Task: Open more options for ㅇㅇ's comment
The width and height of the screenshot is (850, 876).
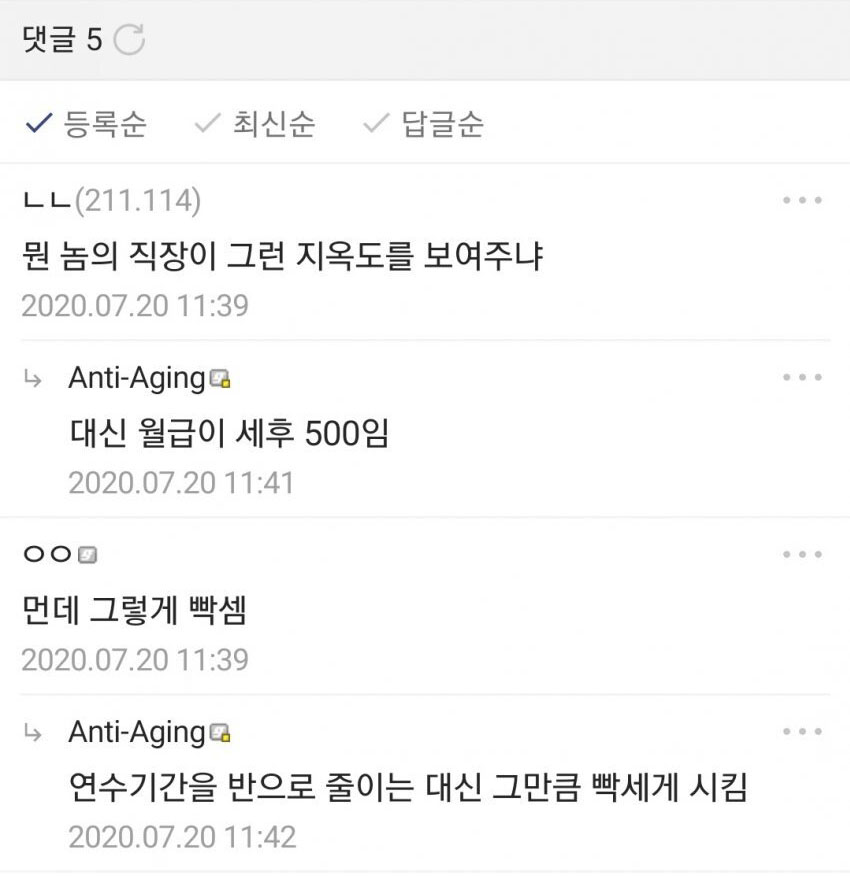Action: (x=802, y=555)
